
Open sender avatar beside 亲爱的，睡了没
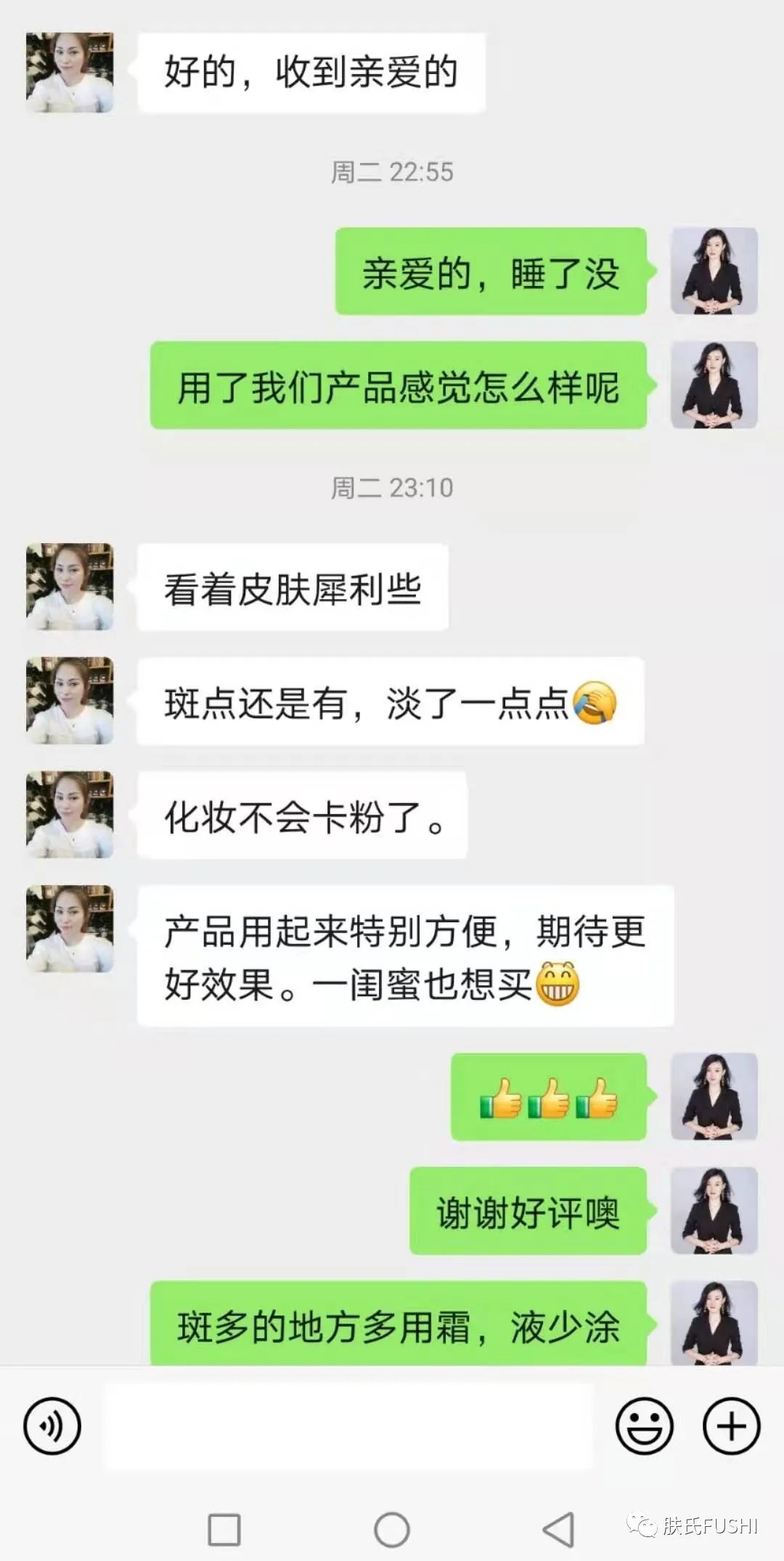[x=714, y=271]
